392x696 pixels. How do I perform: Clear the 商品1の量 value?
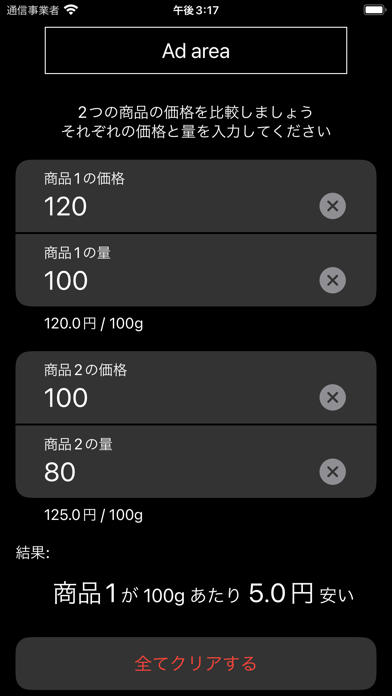tap(333, 280)
